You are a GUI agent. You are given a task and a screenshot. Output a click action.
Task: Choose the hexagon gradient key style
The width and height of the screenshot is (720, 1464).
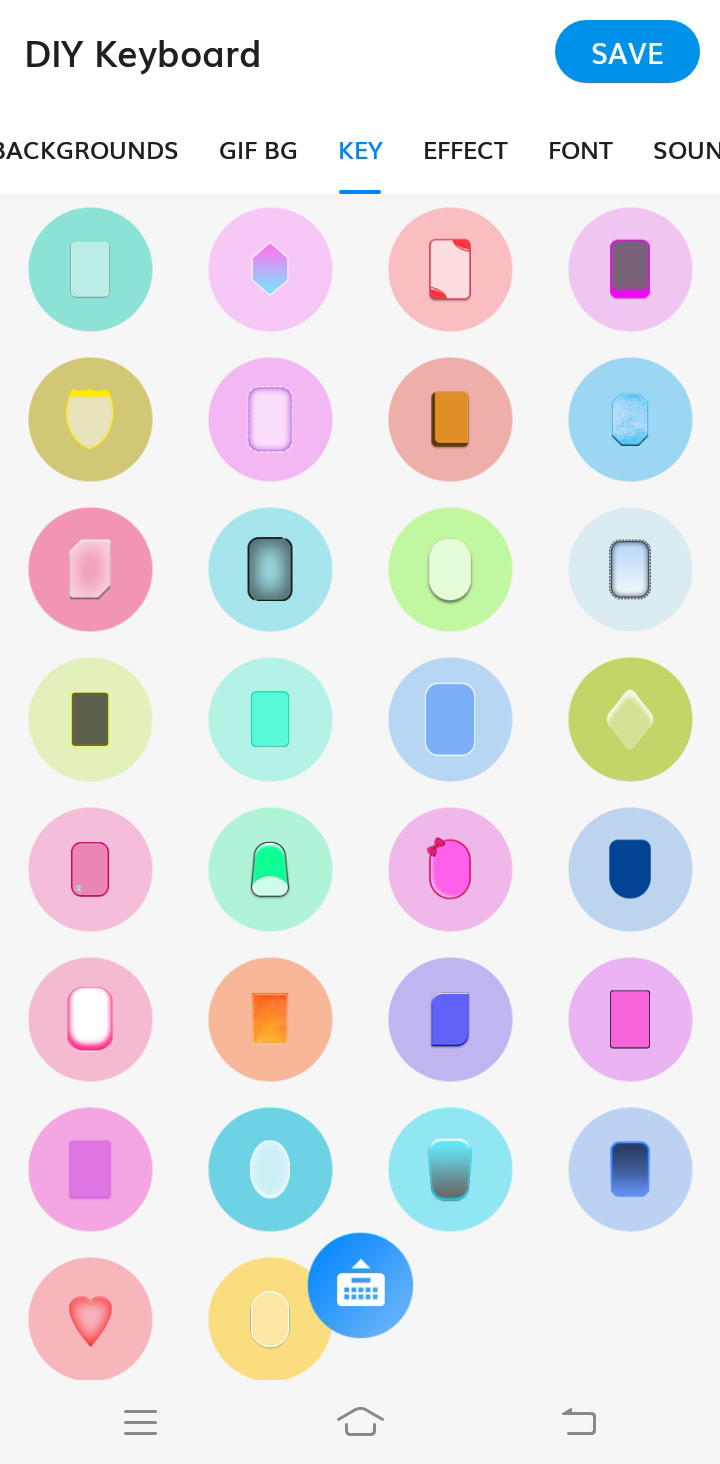[x=270, y=269]
